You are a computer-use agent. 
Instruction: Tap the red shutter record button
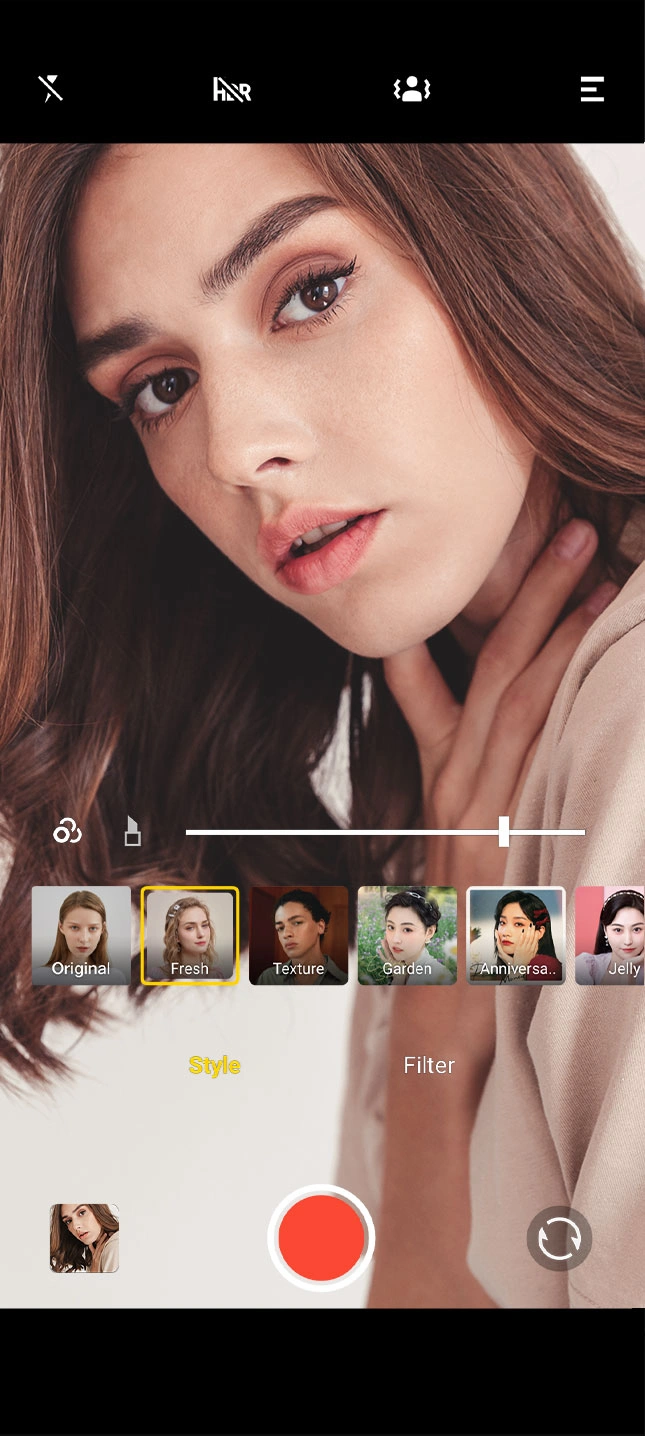coord(321,1238)
